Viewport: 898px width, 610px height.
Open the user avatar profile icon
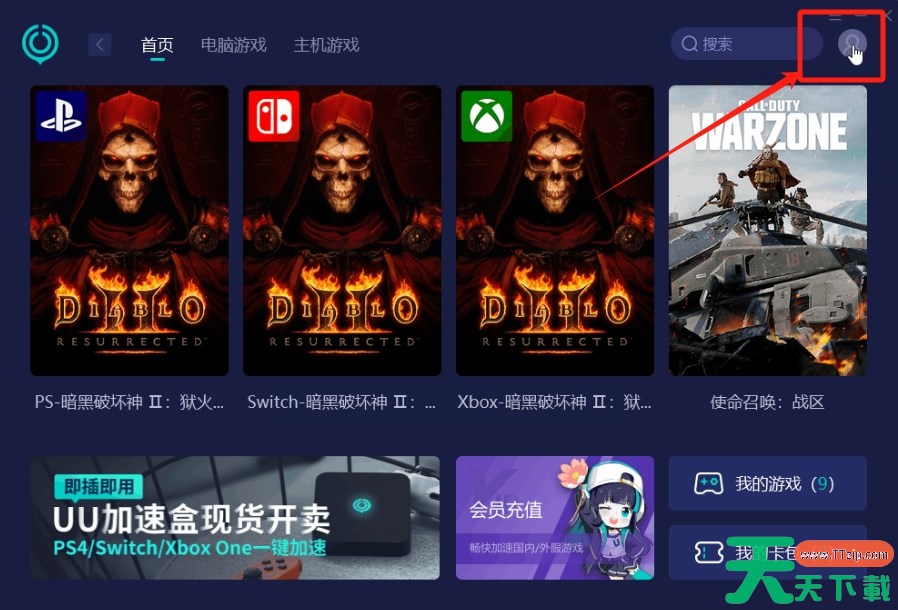click(x=851, y=44)
